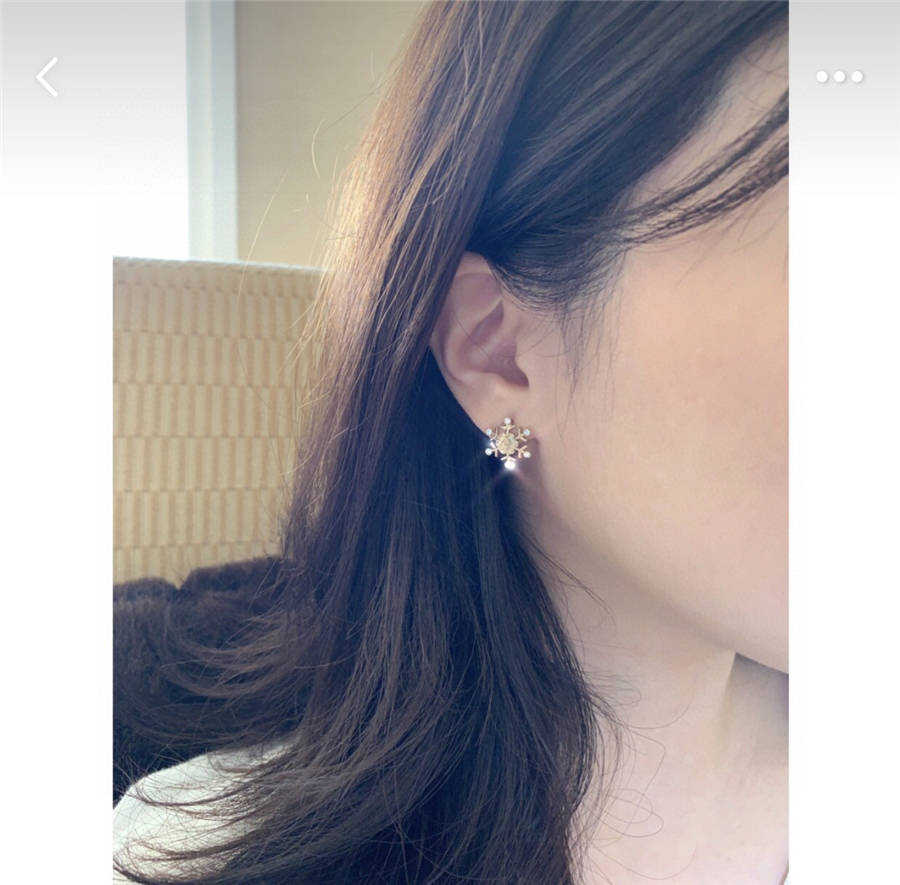Go back using the top-left arrow

pyautogui.click(x=47, y=77)
